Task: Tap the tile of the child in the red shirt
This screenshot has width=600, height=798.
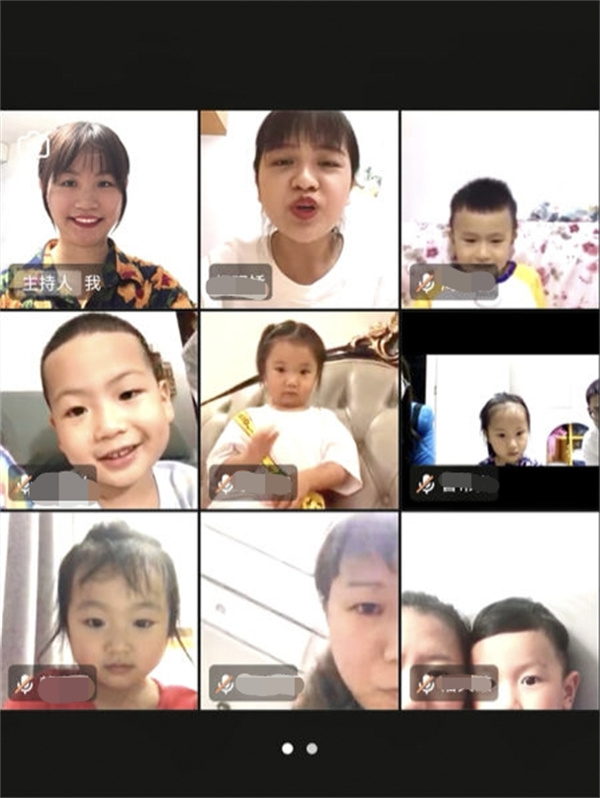Action: tap(98, 610)
